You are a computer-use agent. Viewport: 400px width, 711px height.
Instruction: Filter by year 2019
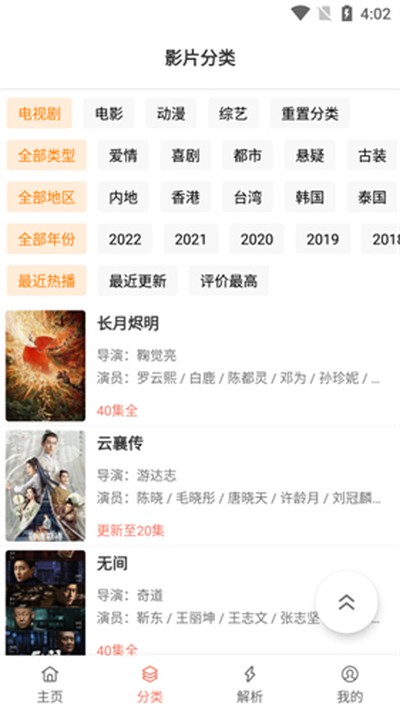tap(322, 239)
